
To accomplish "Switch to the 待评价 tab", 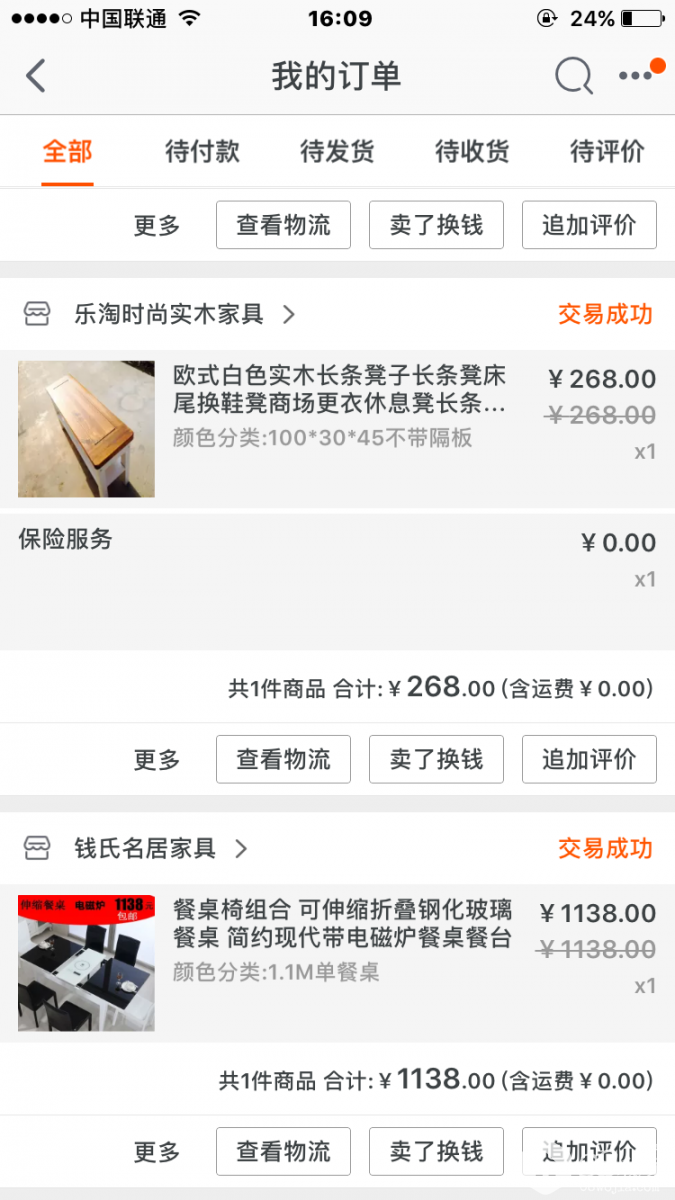I will (606, 152).
